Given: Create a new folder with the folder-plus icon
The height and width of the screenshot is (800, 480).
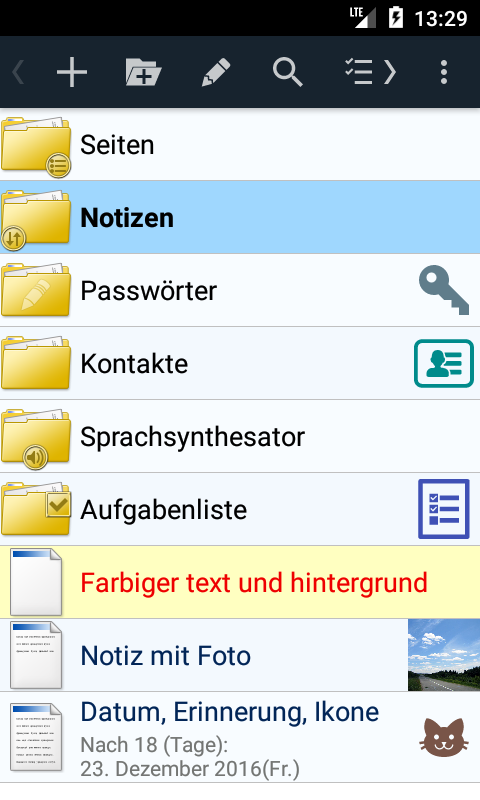Looking at the screenshot, I should pyautogui.click(x=143, y=72).
